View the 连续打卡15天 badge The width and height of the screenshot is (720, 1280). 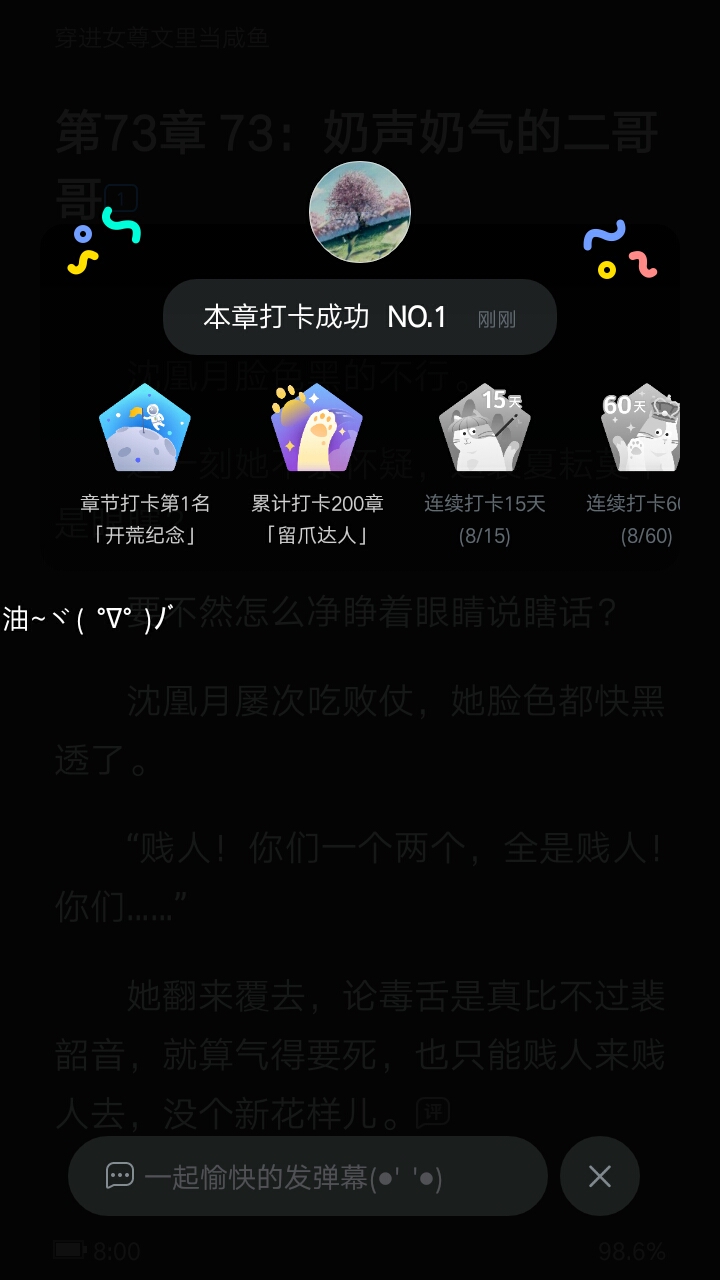click(x=484, y=428)
